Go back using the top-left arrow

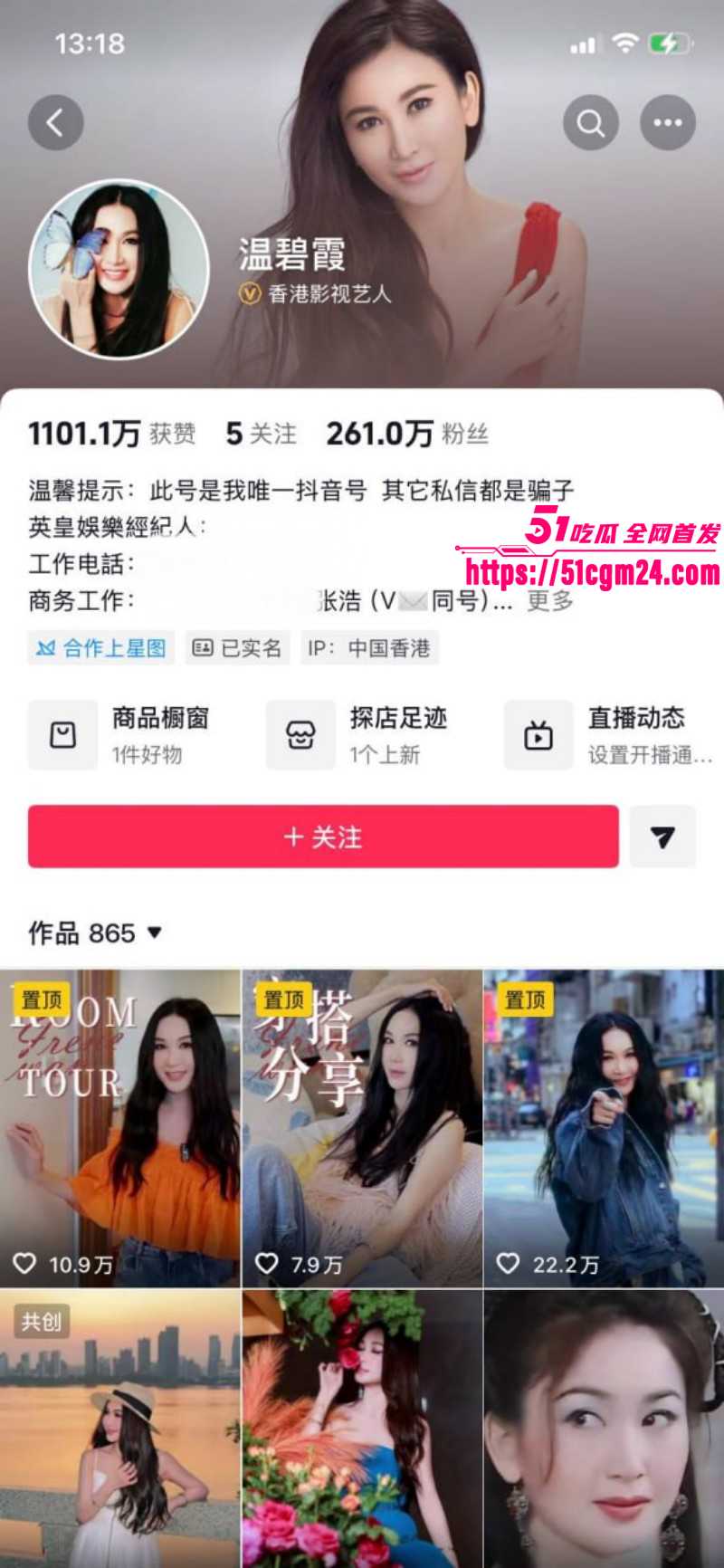pos(55,122)
